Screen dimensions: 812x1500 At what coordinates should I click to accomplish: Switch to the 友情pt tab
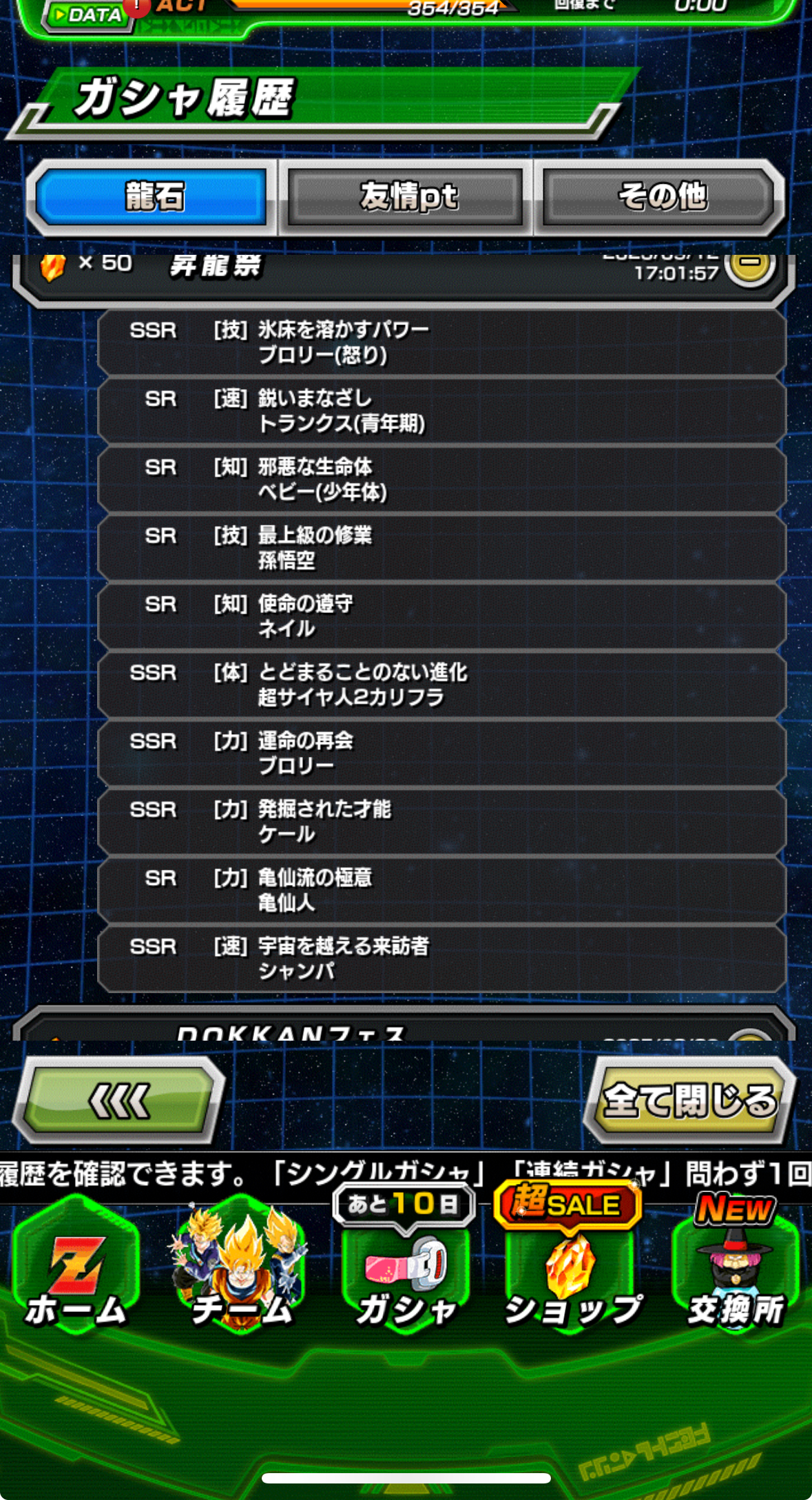point(406,198)
